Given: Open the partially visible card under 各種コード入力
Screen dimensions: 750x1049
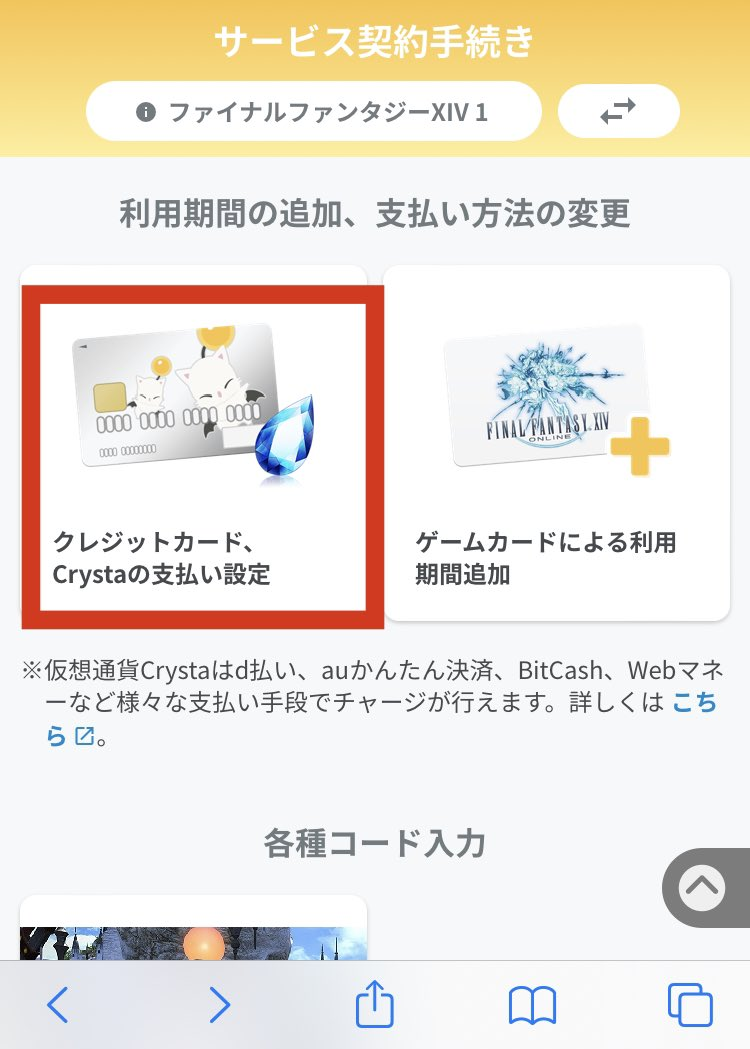Looking at the screenshot, I should click(194, 928).
